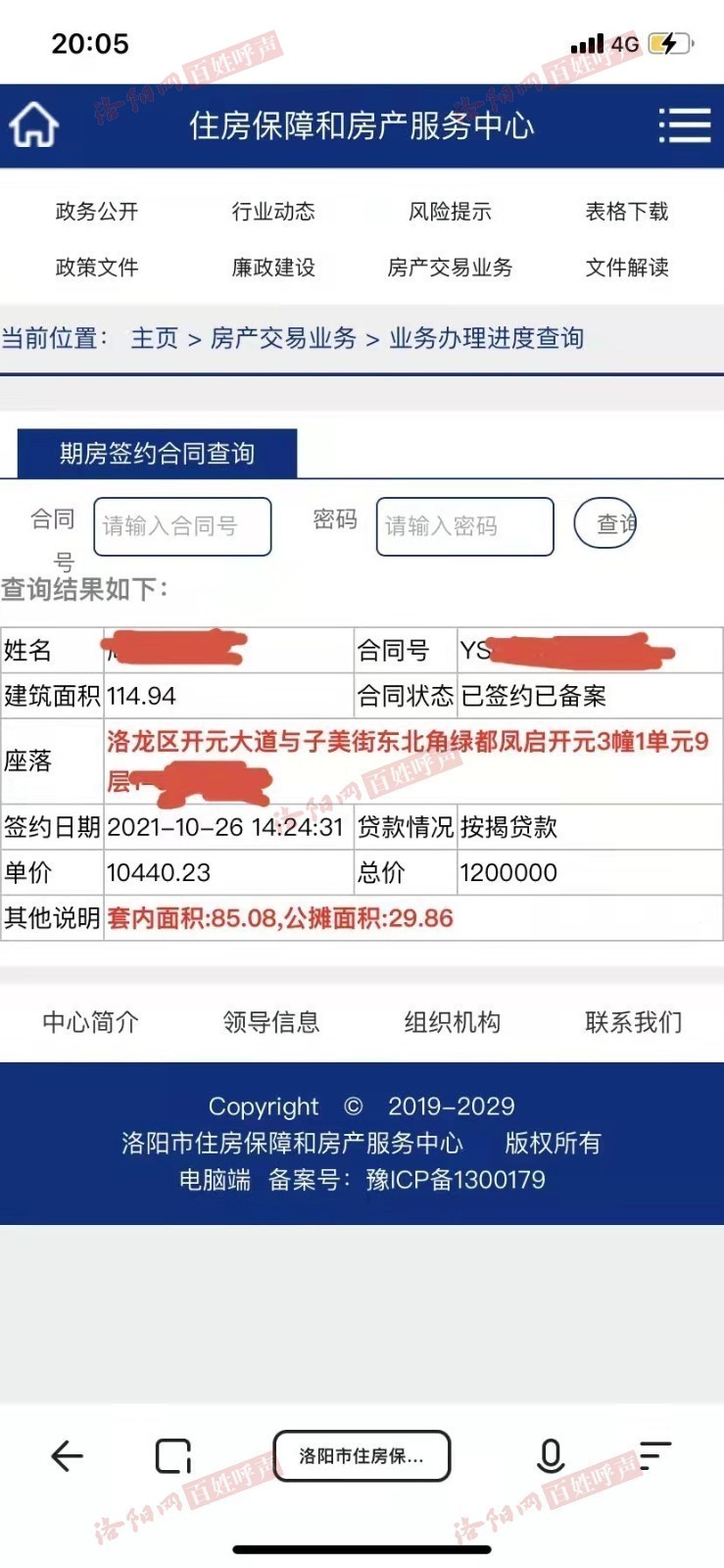Open 行业动态 section
This screenshot has height=1568, width=724.
(273, 212)
